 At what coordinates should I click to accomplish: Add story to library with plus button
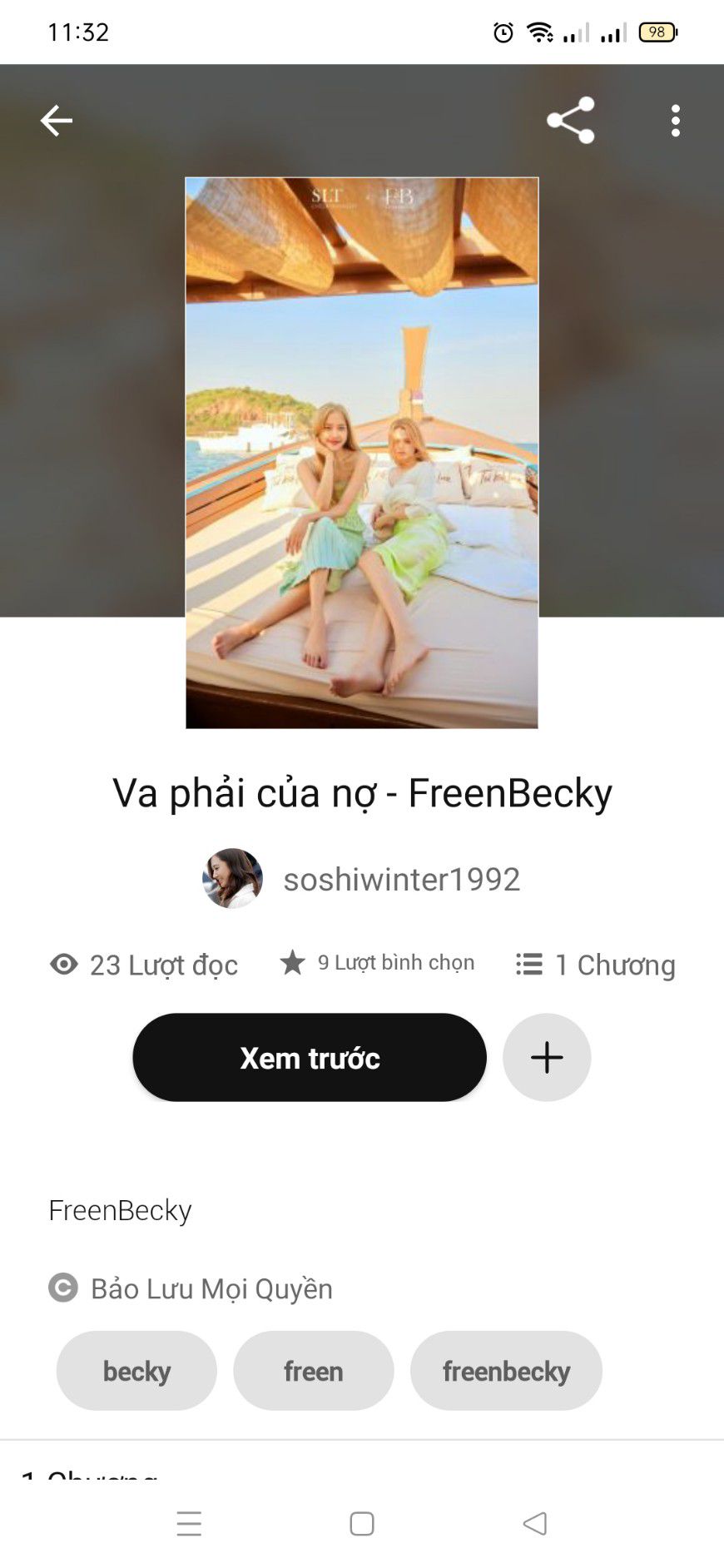point(547,1058)
